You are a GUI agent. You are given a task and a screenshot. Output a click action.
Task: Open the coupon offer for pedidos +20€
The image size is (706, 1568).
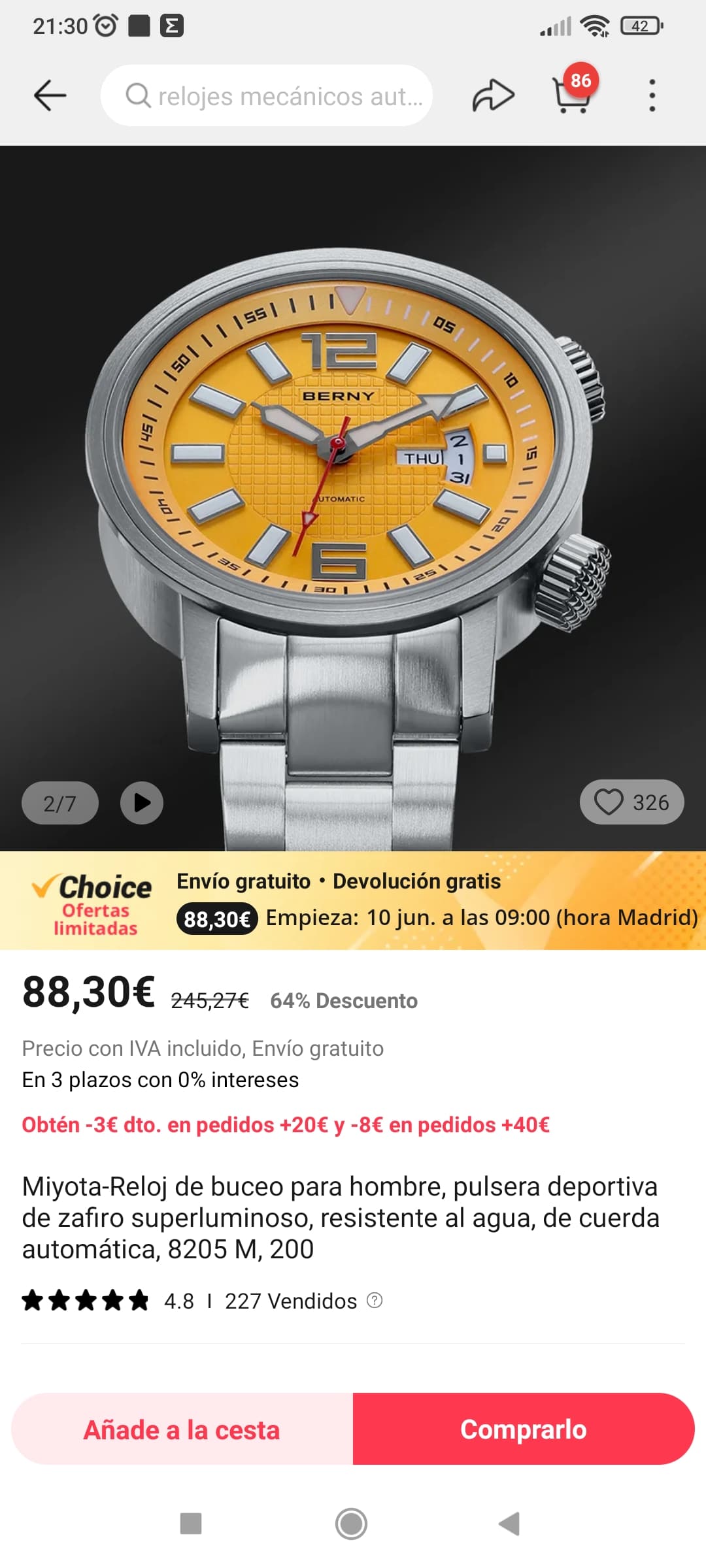[x=285, y=1124]
